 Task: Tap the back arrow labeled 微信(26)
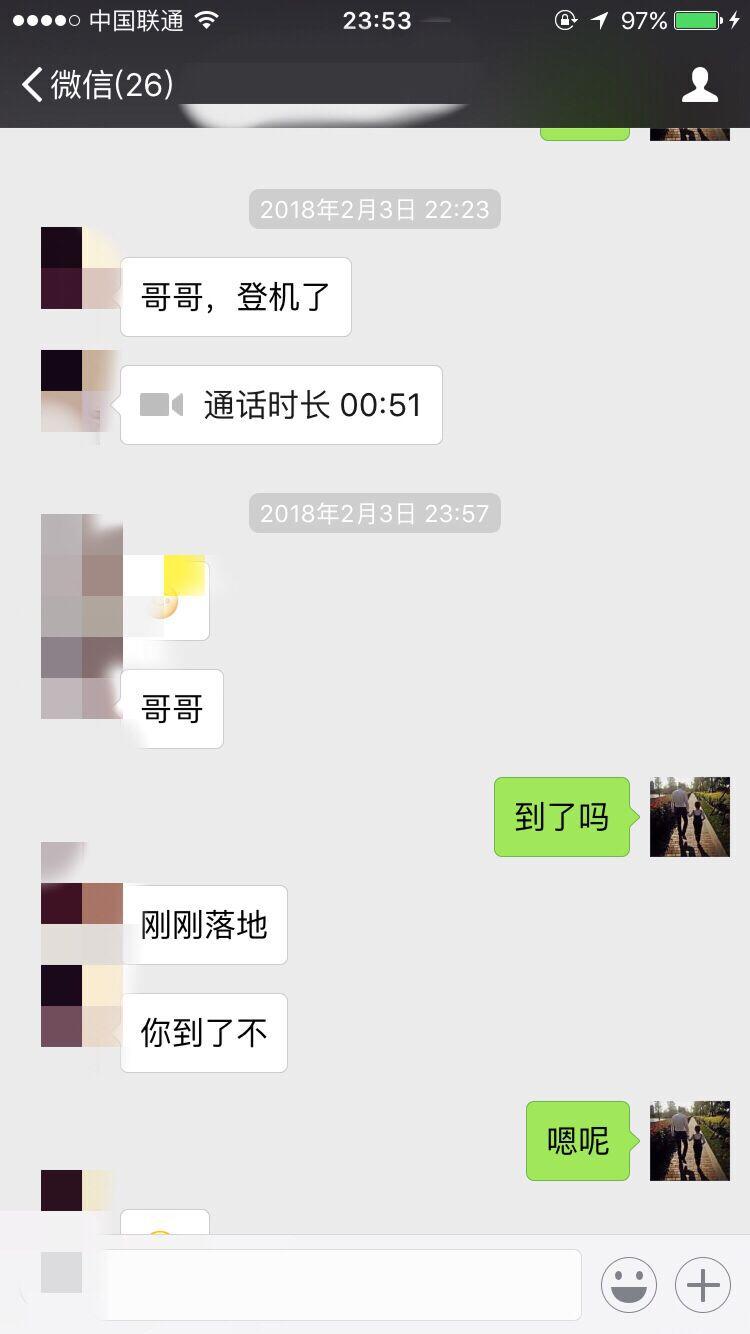click(x=80, y=85)
